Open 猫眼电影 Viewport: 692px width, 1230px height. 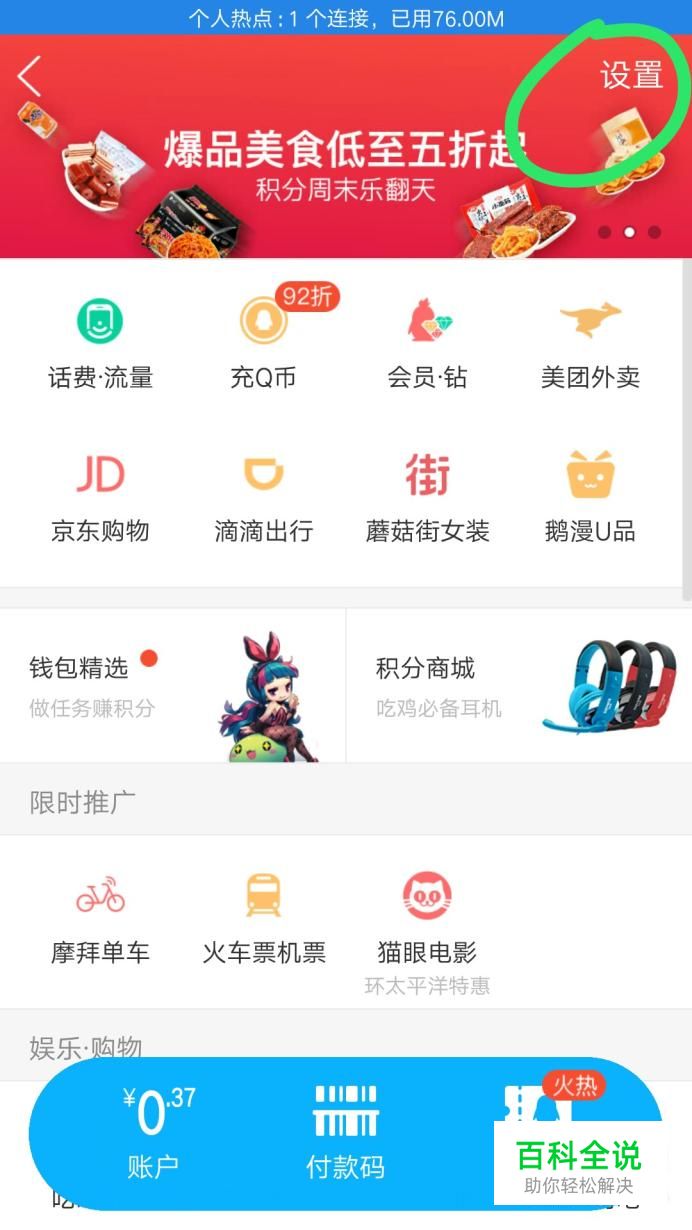point(427,932)
